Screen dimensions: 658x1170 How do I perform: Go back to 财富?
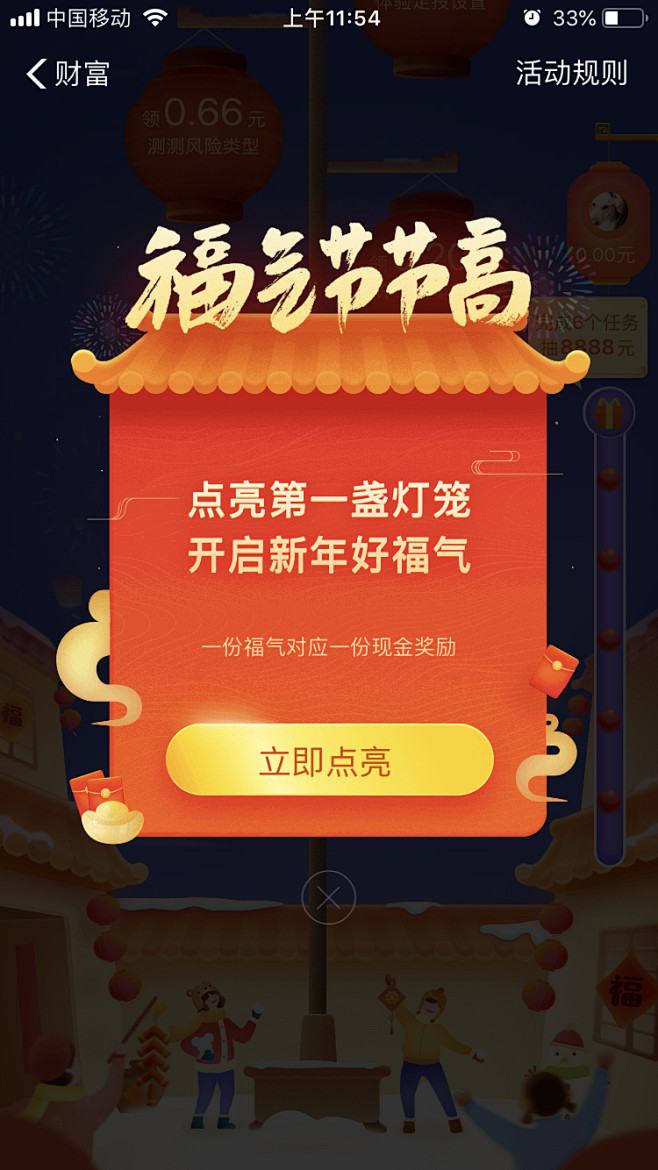pos(68,74)
